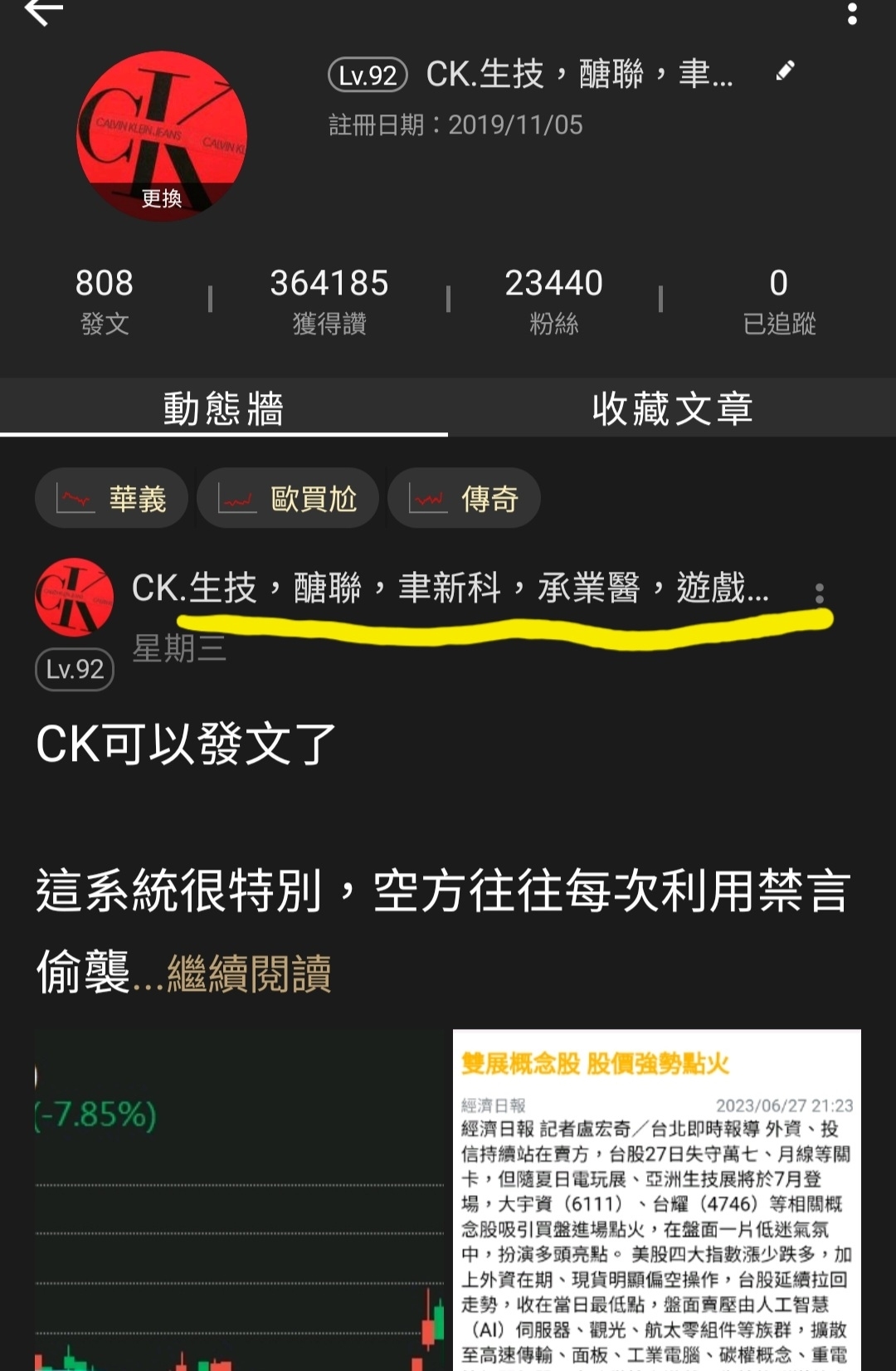View the 808 發文 posts count
Image resolution: width=896 pixels, height=1371 pixels.
104,300
